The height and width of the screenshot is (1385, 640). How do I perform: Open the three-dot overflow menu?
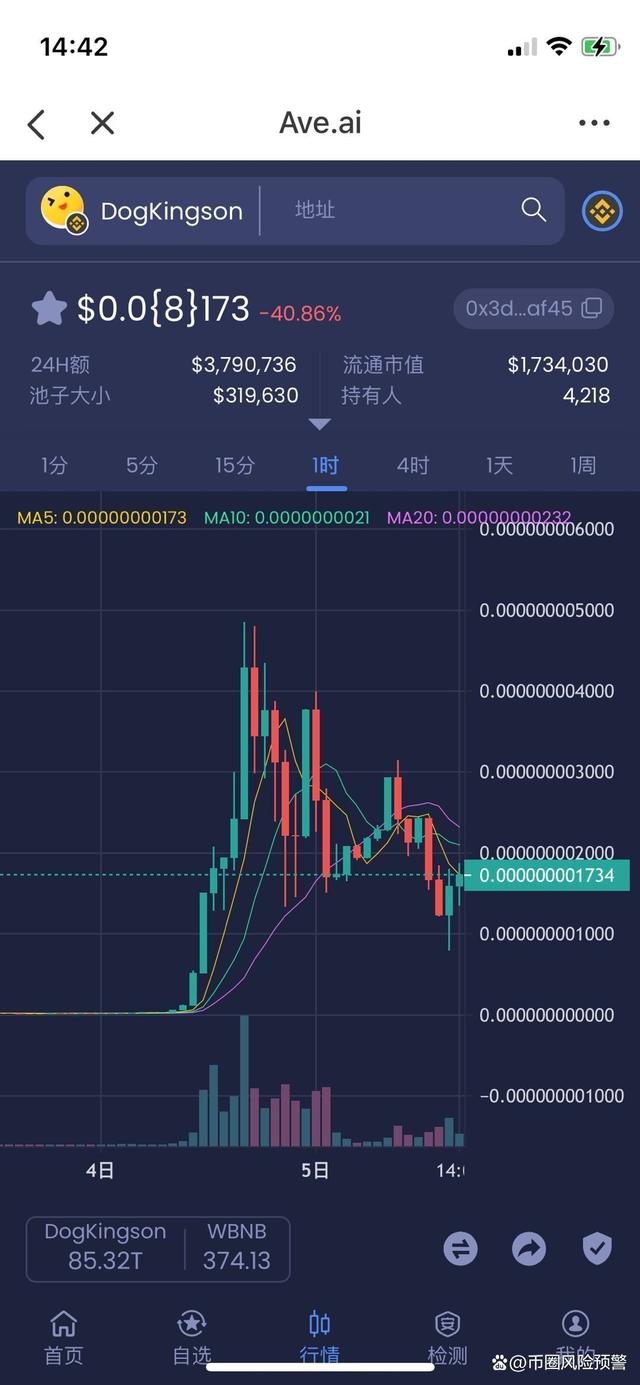click(594, 123)
